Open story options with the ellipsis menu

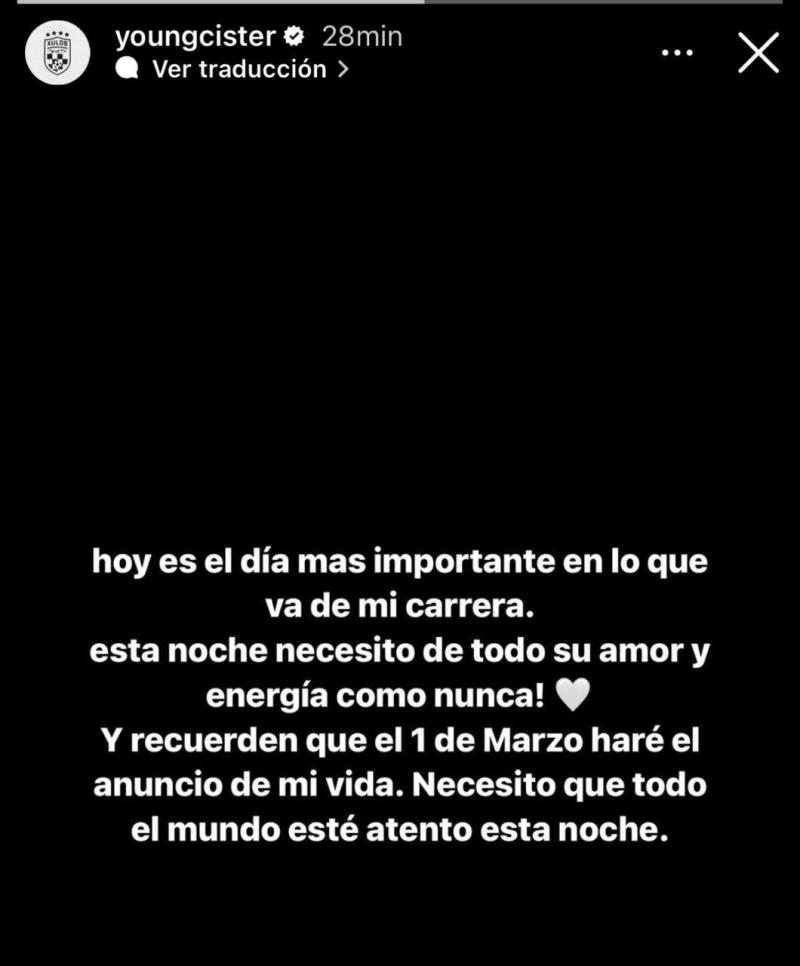(679, 52)
